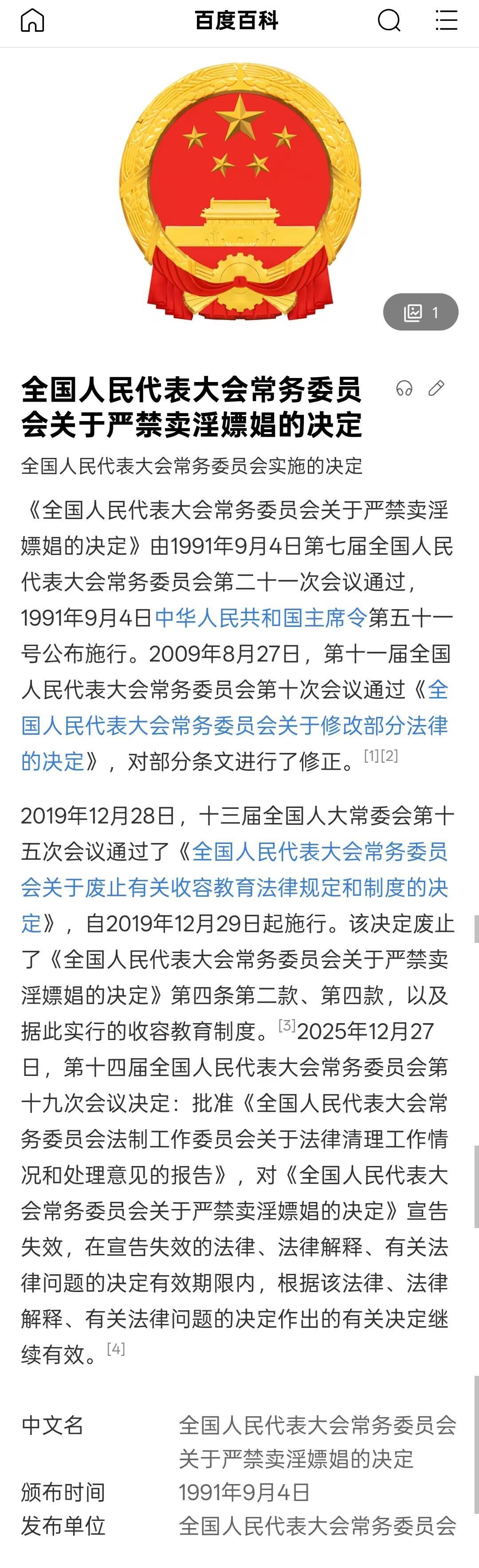
Task: Open reference footnote [2]
Action: tap(389, 756)
